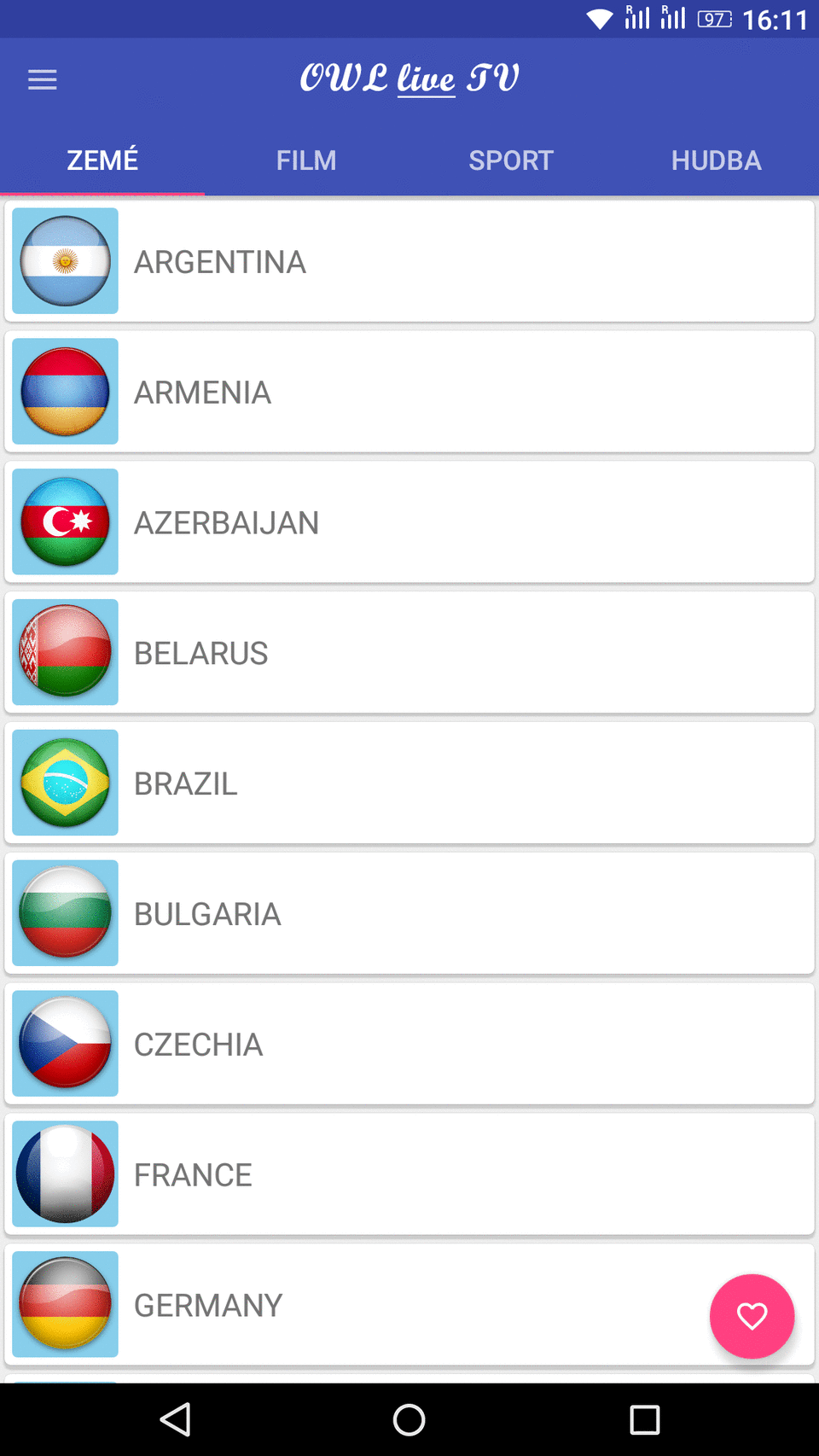Choose Czechia from the list
Viewport: 819px width, 1456px height.
409,1045
